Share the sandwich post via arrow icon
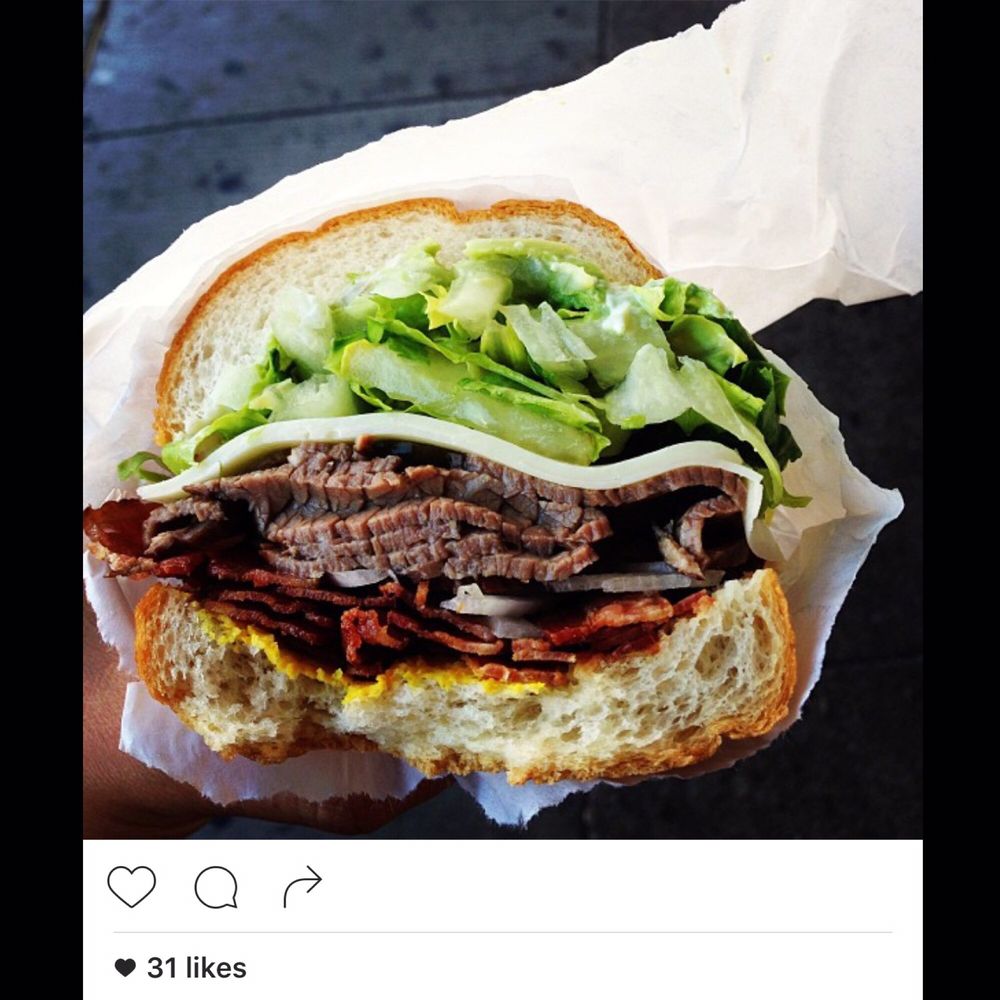Screen dimensions: 1000x1000 click(302, 887)
